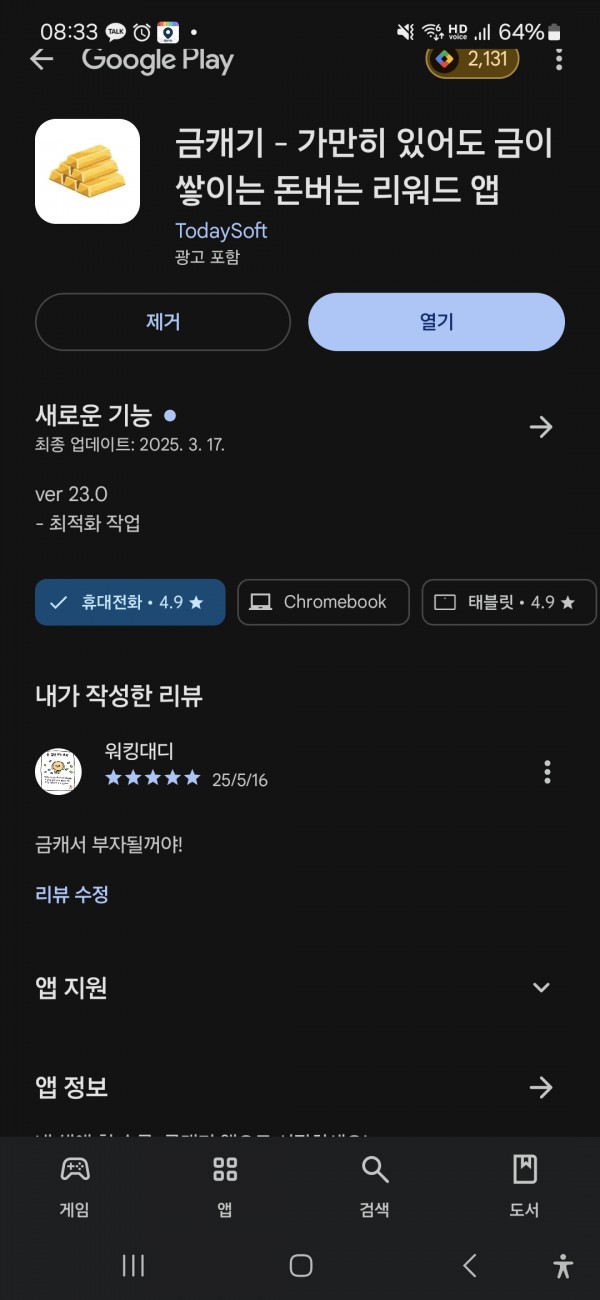The width and height of the screenshot is (600, 1300).
Task: Tap 열기 to open the app
Action: tap(436, 322)
